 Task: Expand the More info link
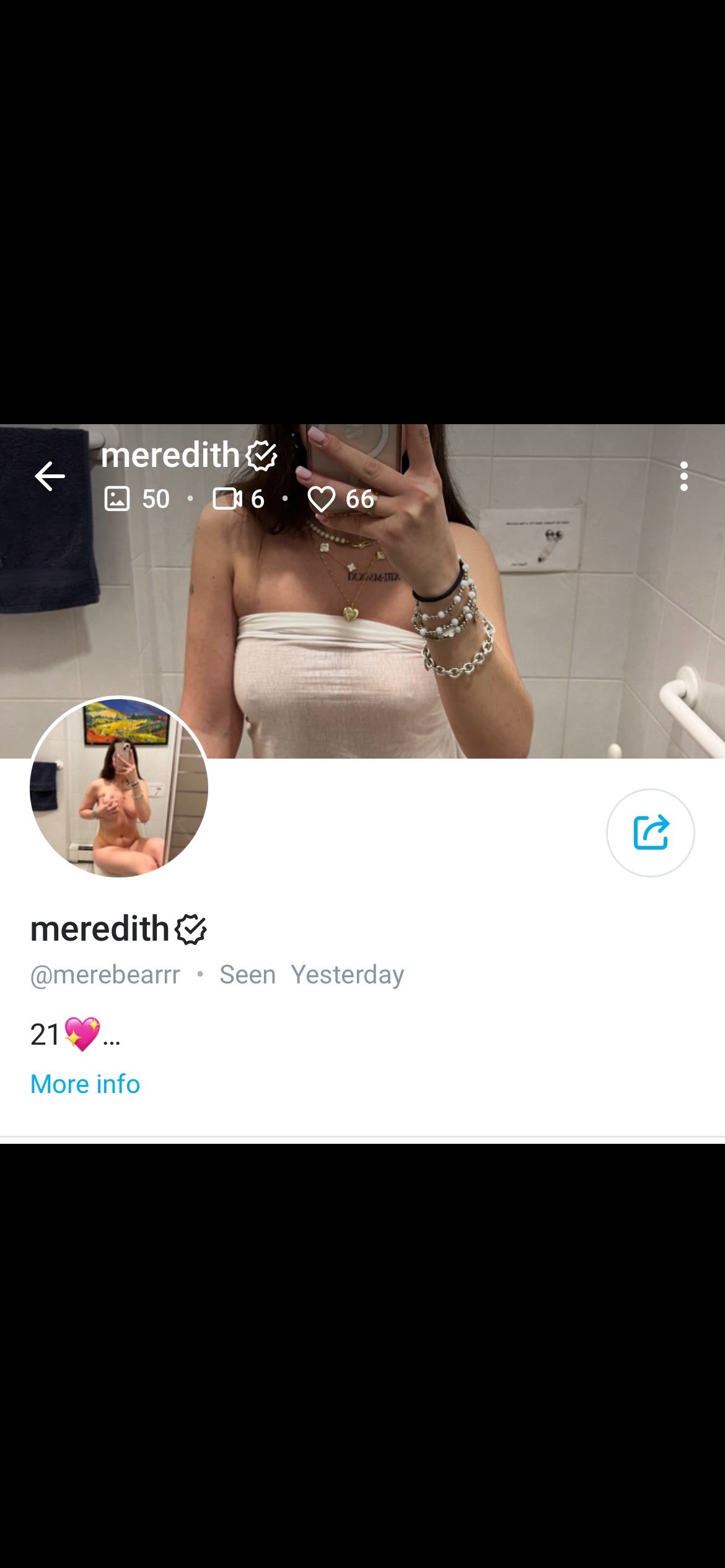pyautogui.click(x=85, y=1084)
